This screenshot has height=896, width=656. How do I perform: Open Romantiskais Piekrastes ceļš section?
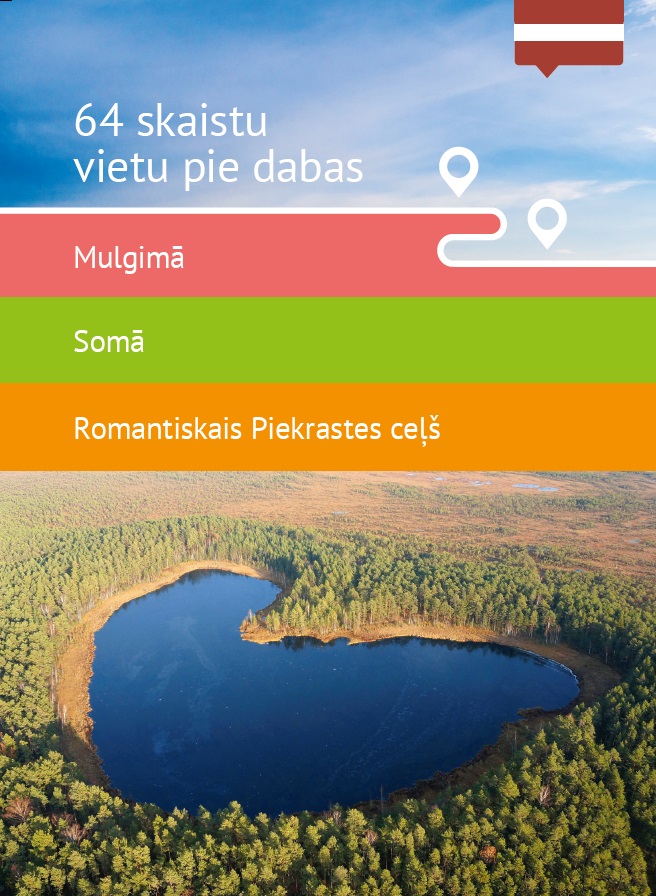[257, 429]
